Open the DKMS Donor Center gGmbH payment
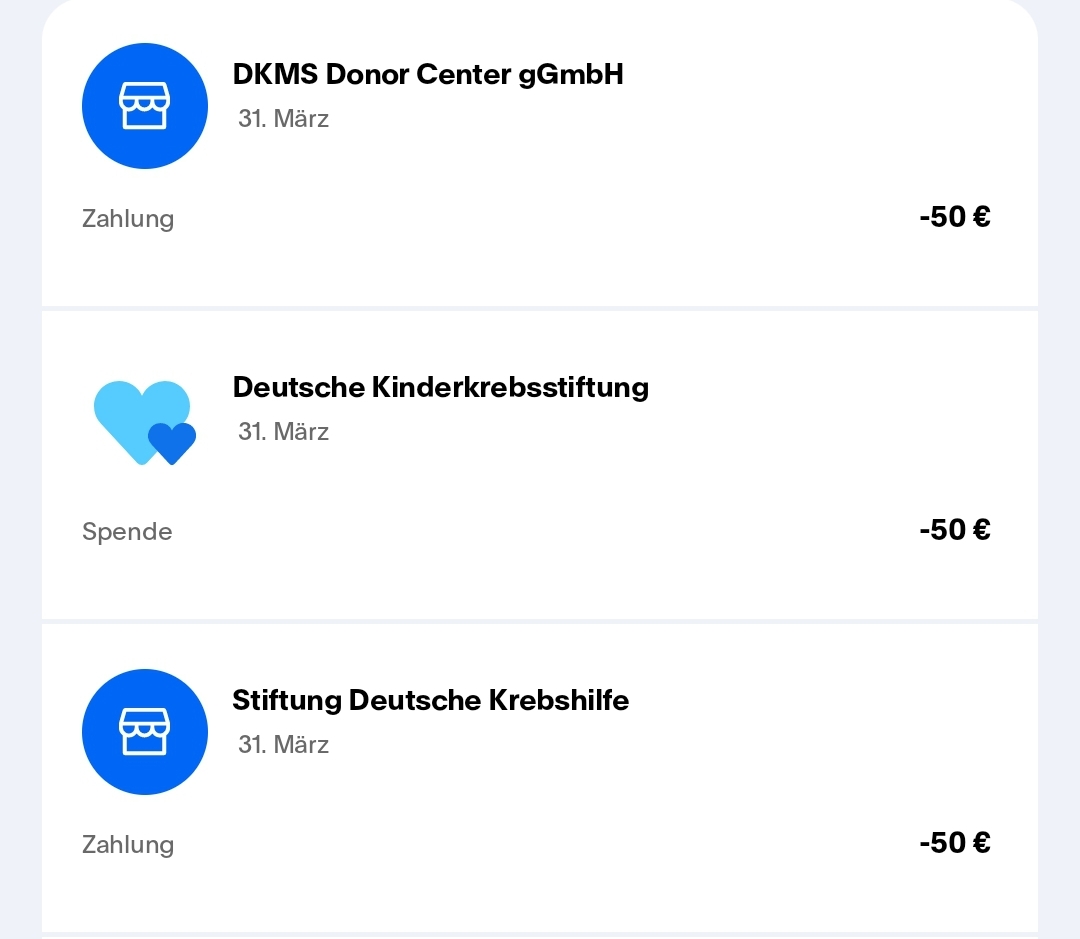This screenshot has height=939, width=1080. point(428,75)
